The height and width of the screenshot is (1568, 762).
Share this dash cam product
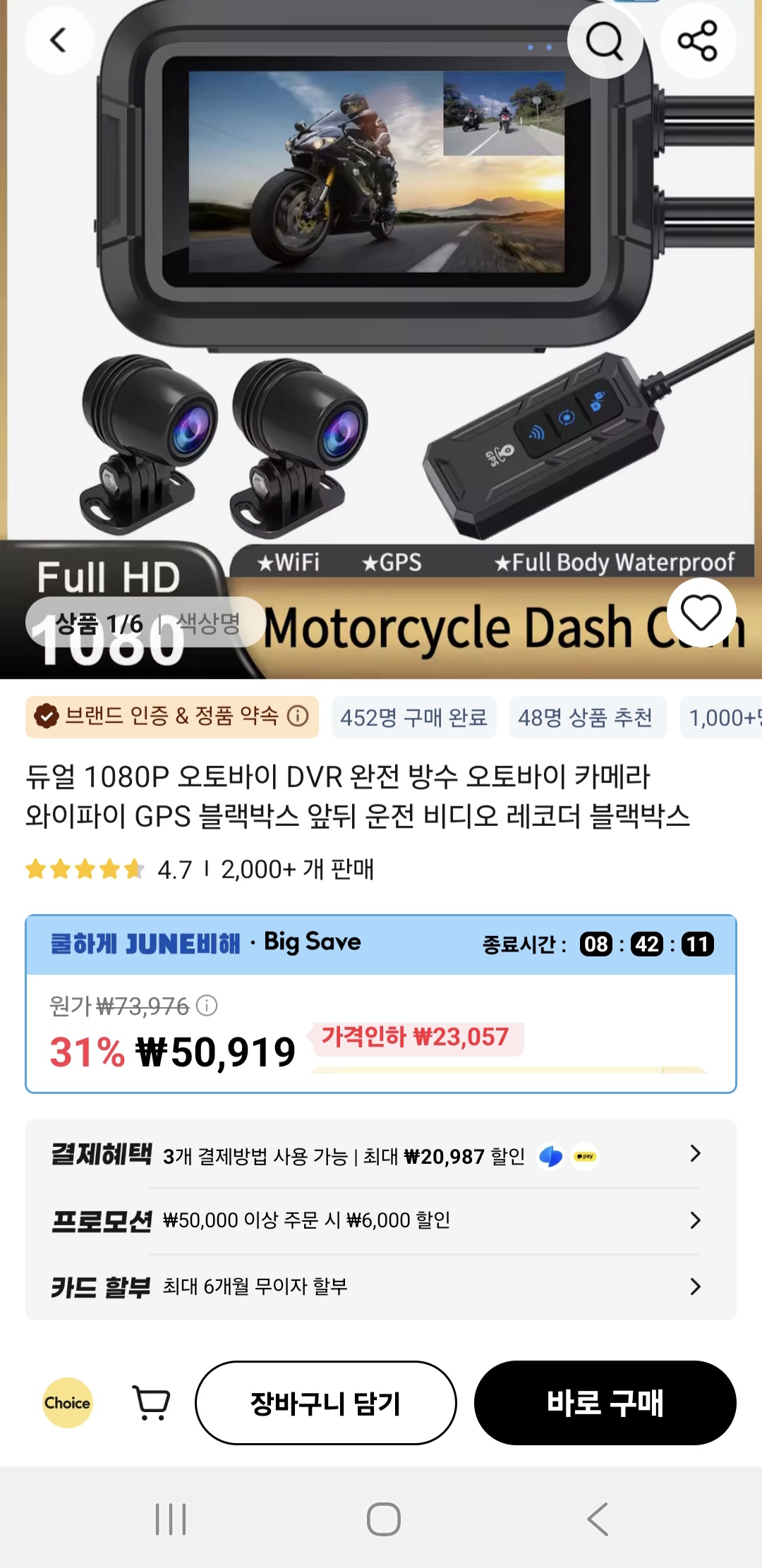(x=697, y=41)
